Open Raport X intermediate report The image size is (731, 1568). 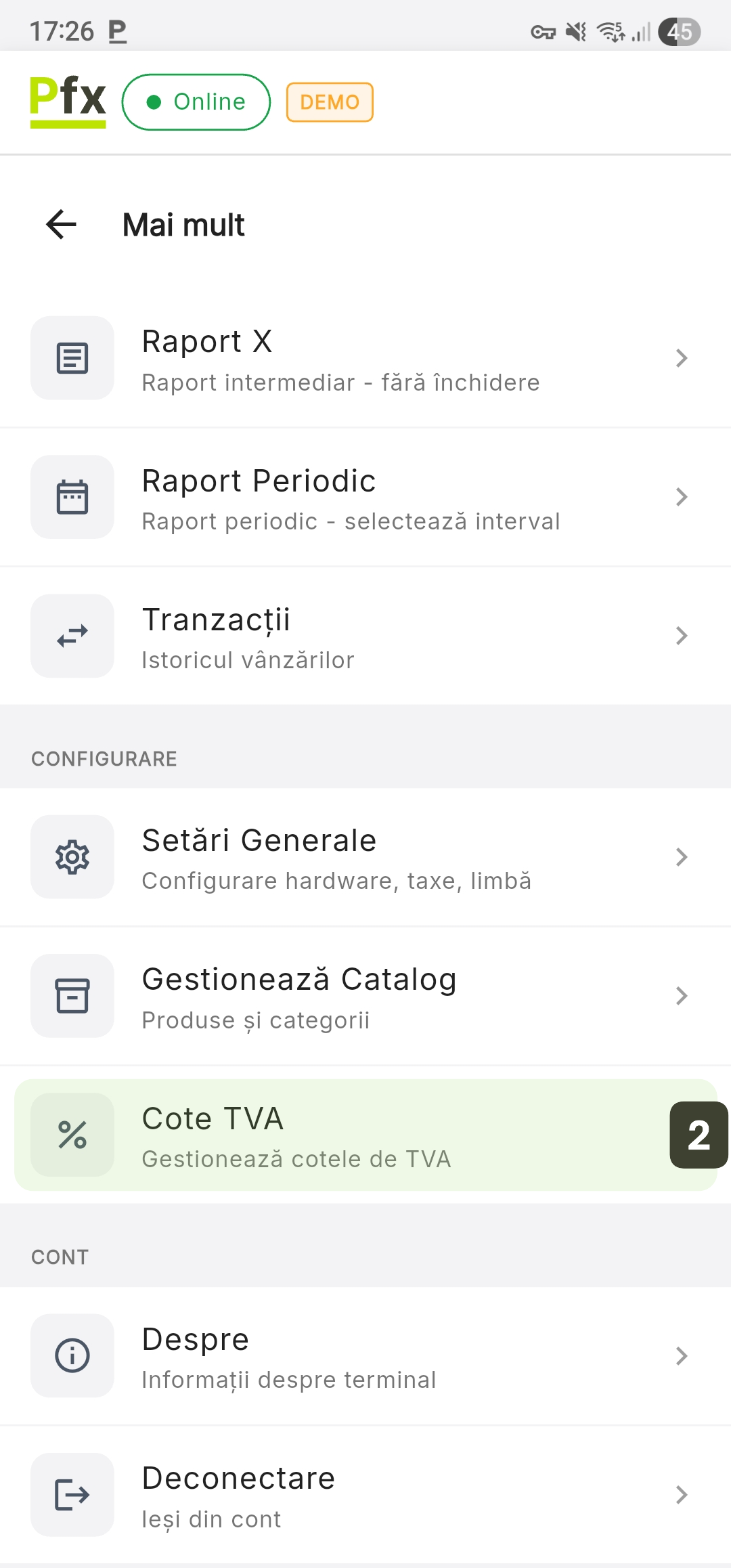(x=365, y=358)
